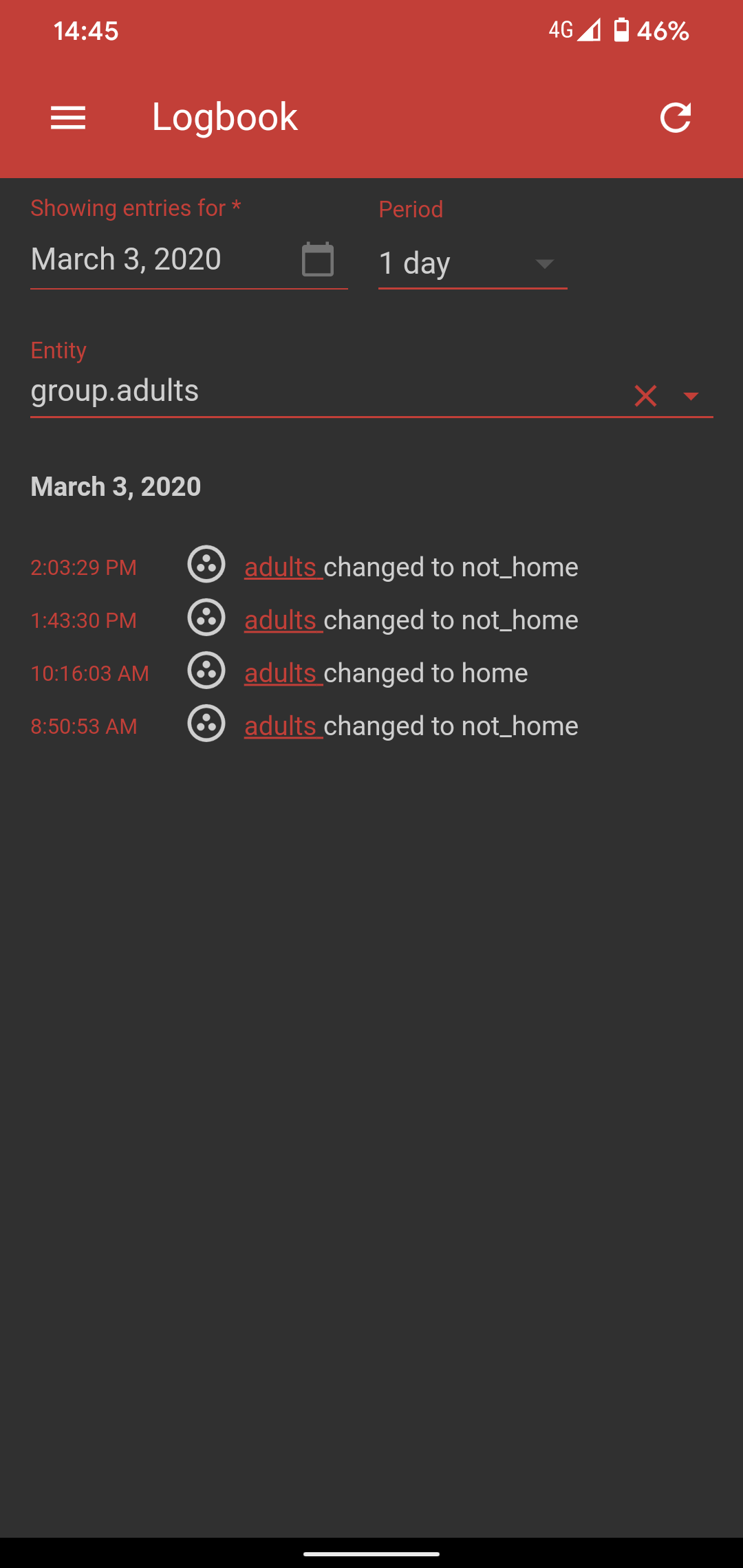Open adults link in 8:50:53 AM entry
Viewport: 743px width, 1568px height.
click(281, 726)
